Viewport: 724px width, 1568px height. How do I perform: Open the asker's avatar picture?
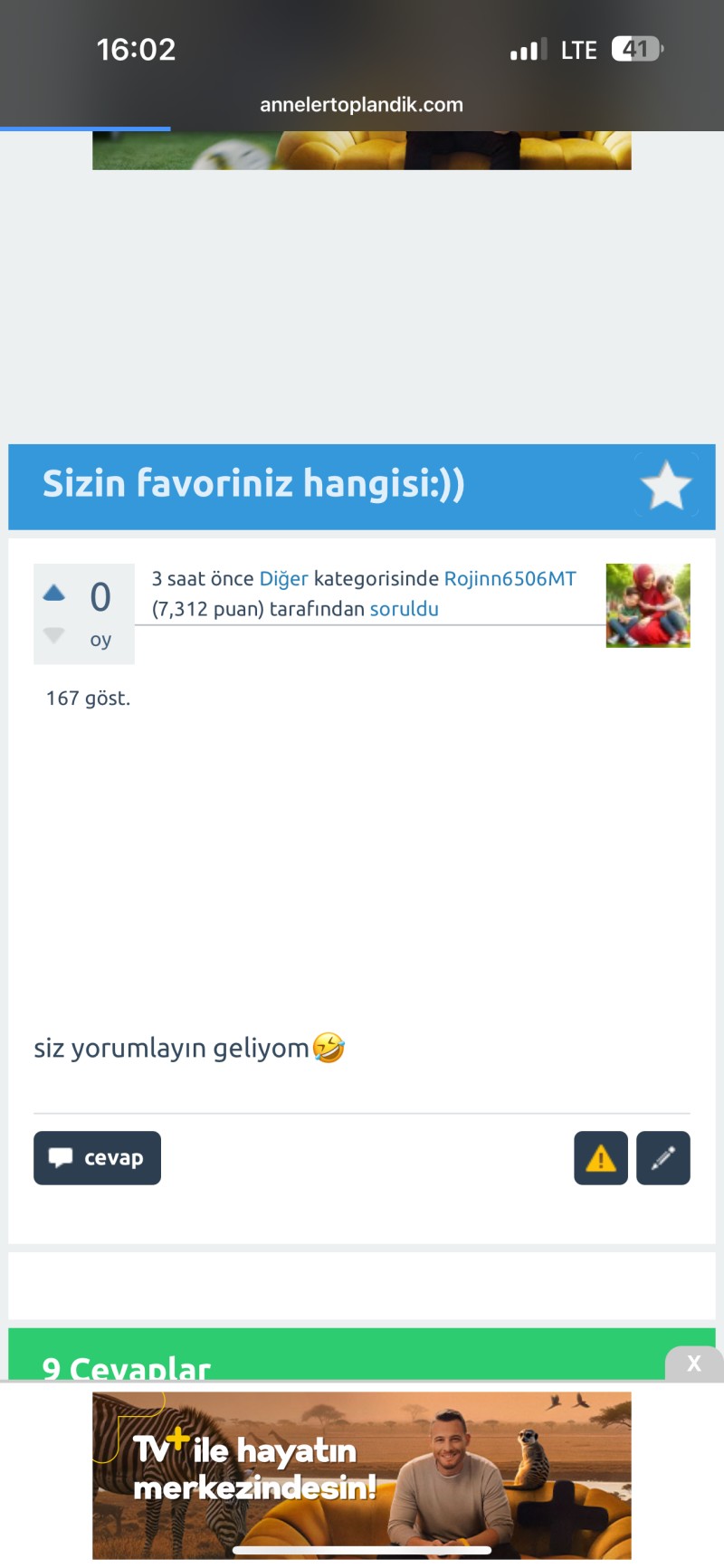648,605
